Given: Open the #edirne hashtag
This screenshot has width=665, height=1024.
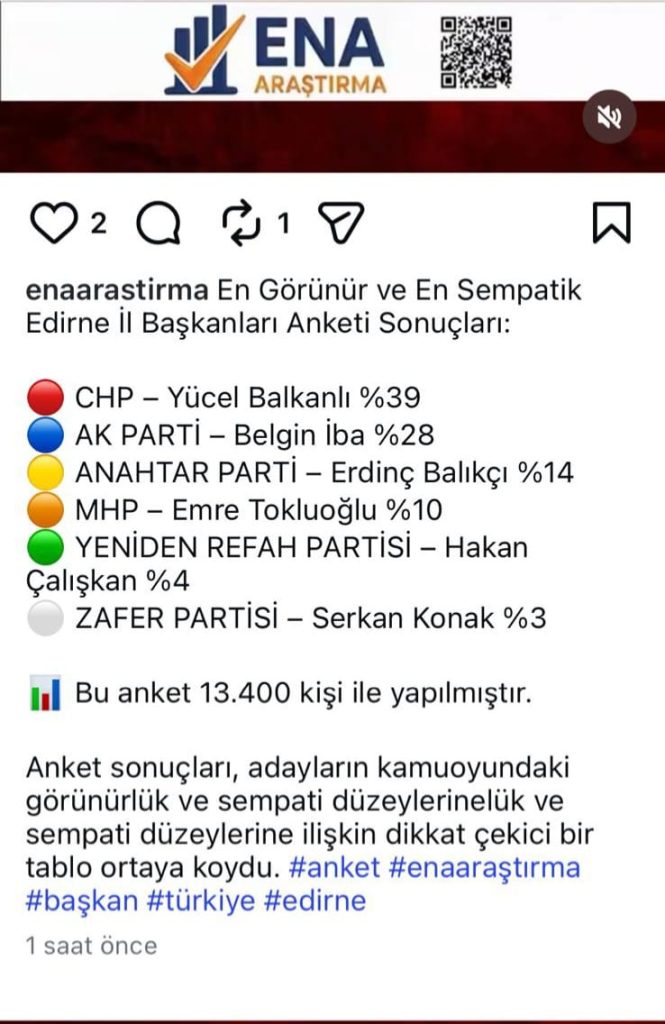Looking at the screenshot, I should [x=315, y=900].
